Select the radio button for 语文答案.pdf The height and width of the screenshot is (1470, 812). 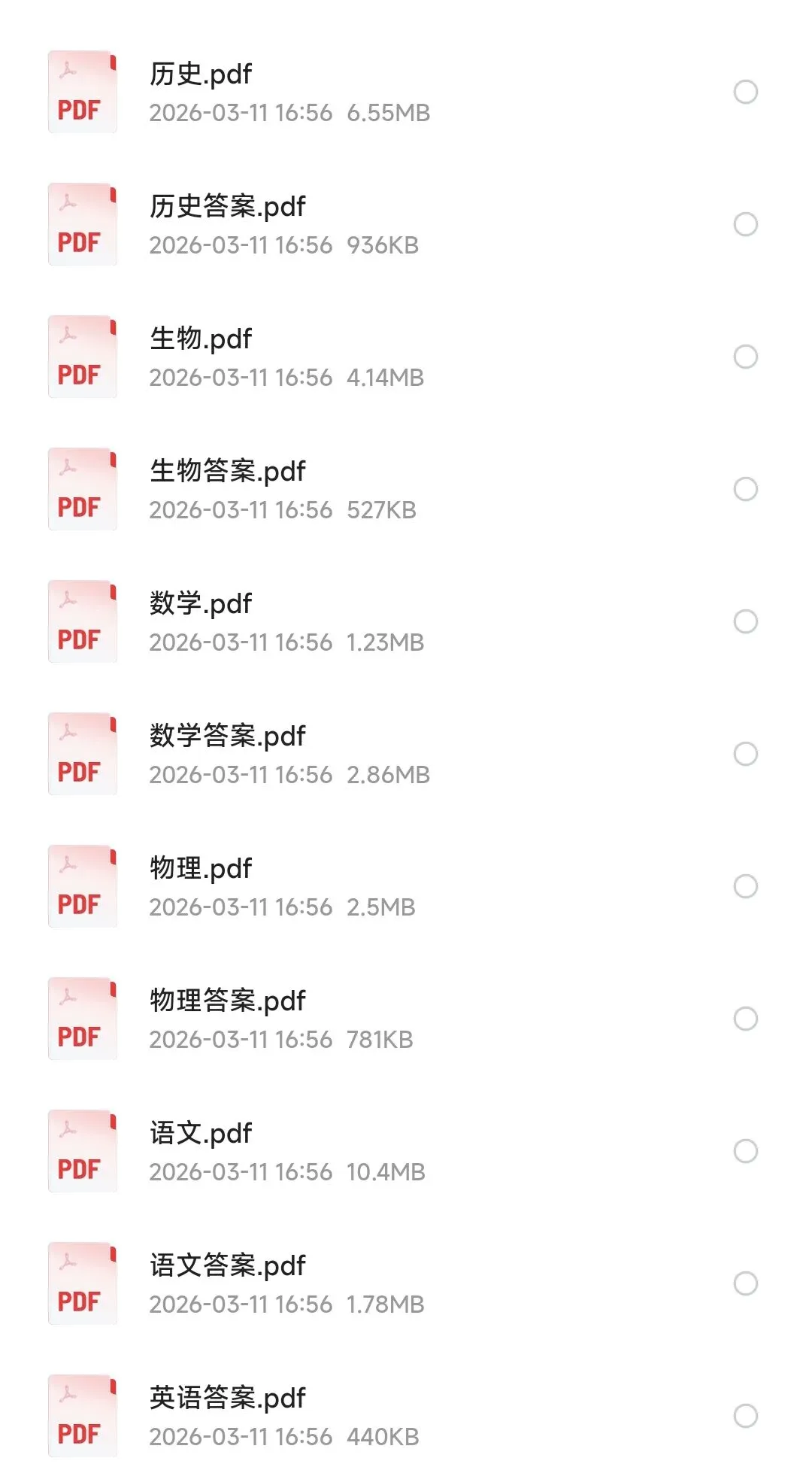pos(745,1283)
